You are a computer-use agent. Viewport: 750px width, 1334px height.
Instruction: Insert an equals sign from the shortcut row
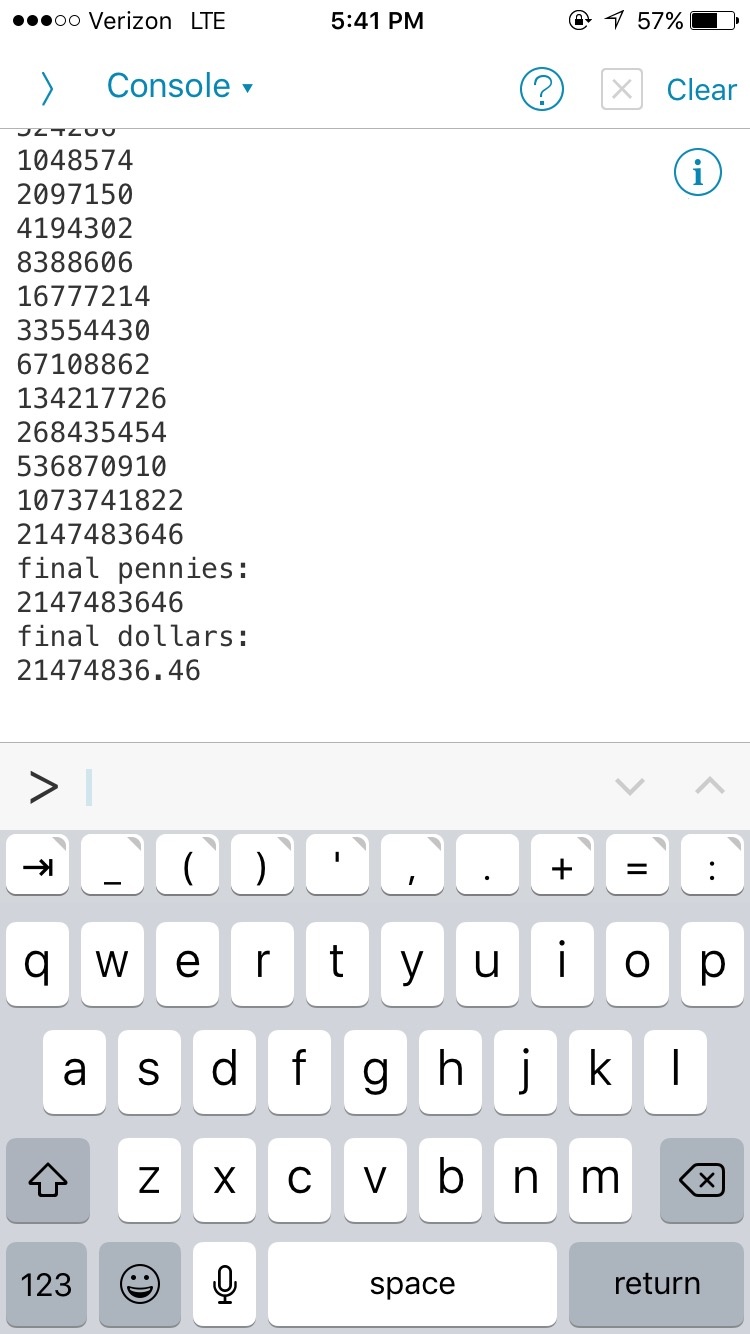coord(637,867)
